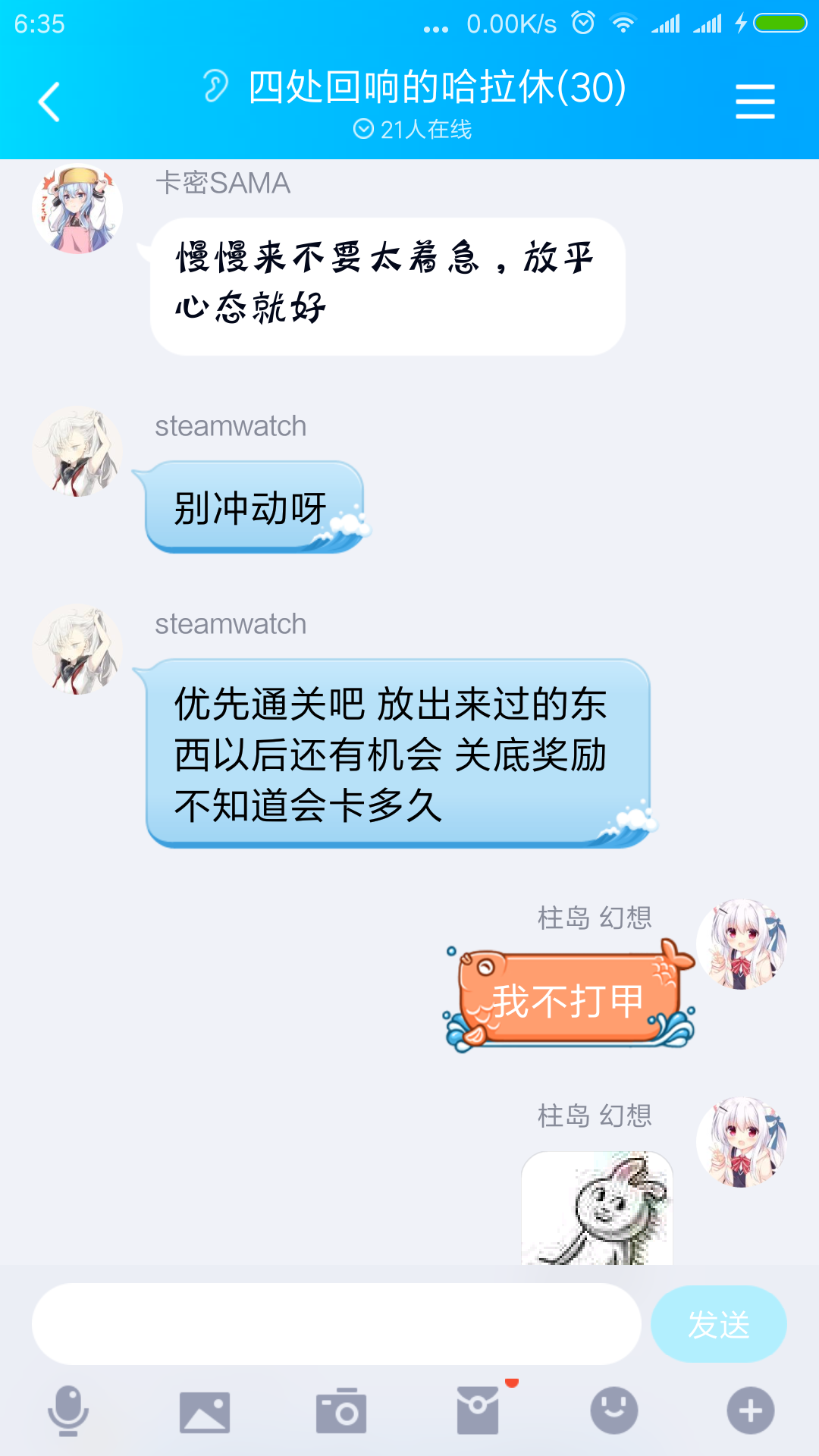
Task: Go back from the group chat
Action: [x=49, y=102]
